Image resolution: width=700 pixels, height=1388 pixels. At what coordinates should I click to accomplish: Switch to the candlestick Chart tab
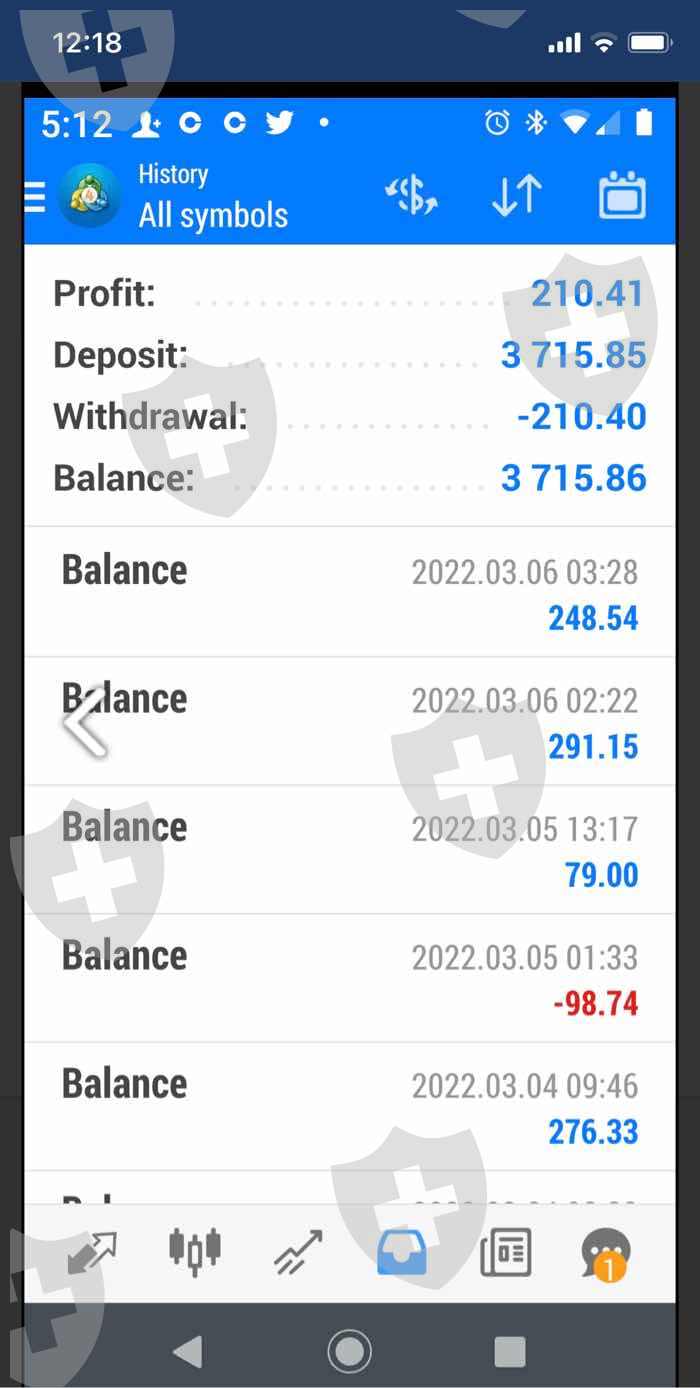point(194,1250)
